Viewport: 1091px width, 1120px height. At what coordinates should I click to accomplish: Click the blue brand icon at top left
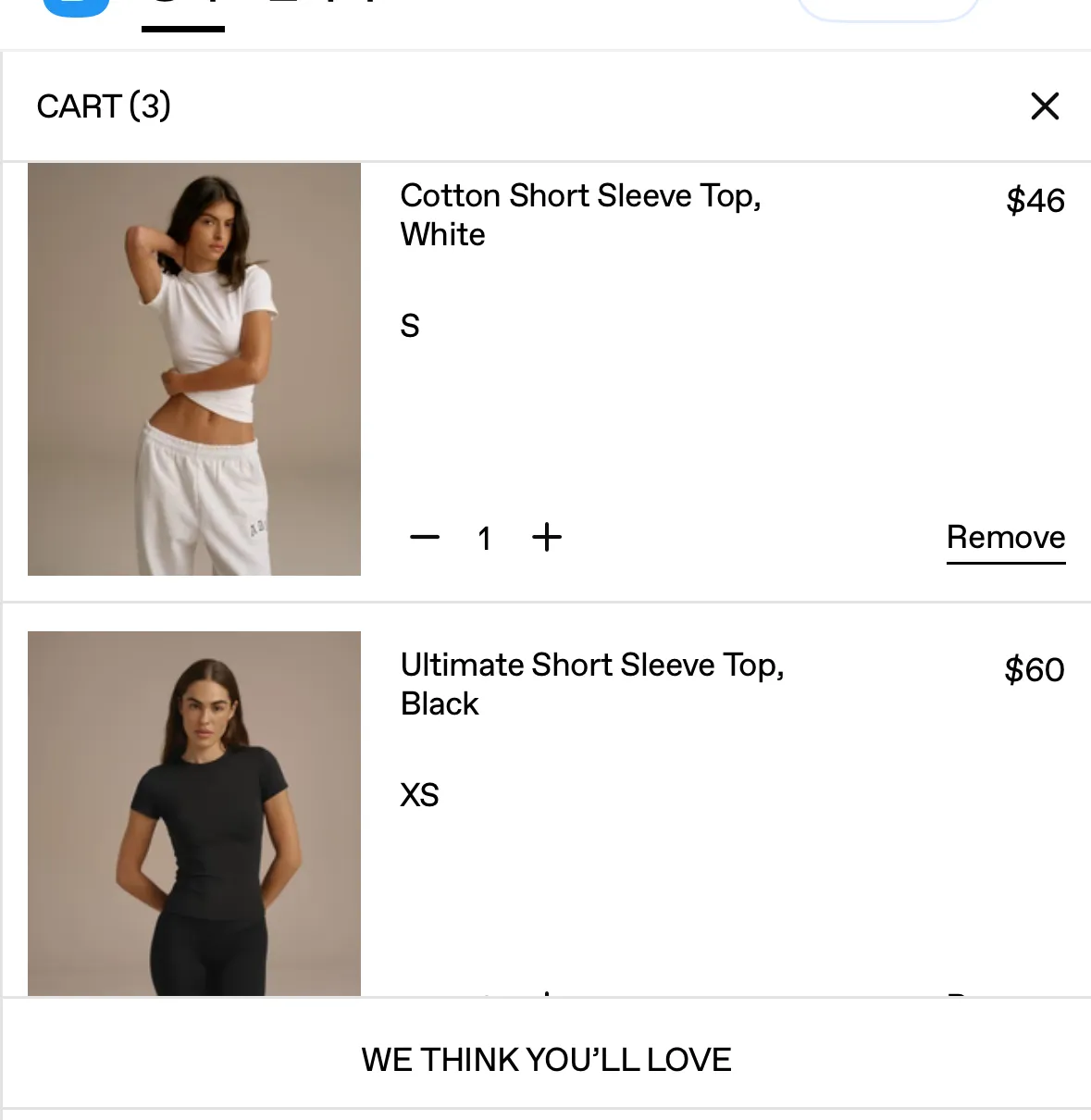[x=76, y=6]
